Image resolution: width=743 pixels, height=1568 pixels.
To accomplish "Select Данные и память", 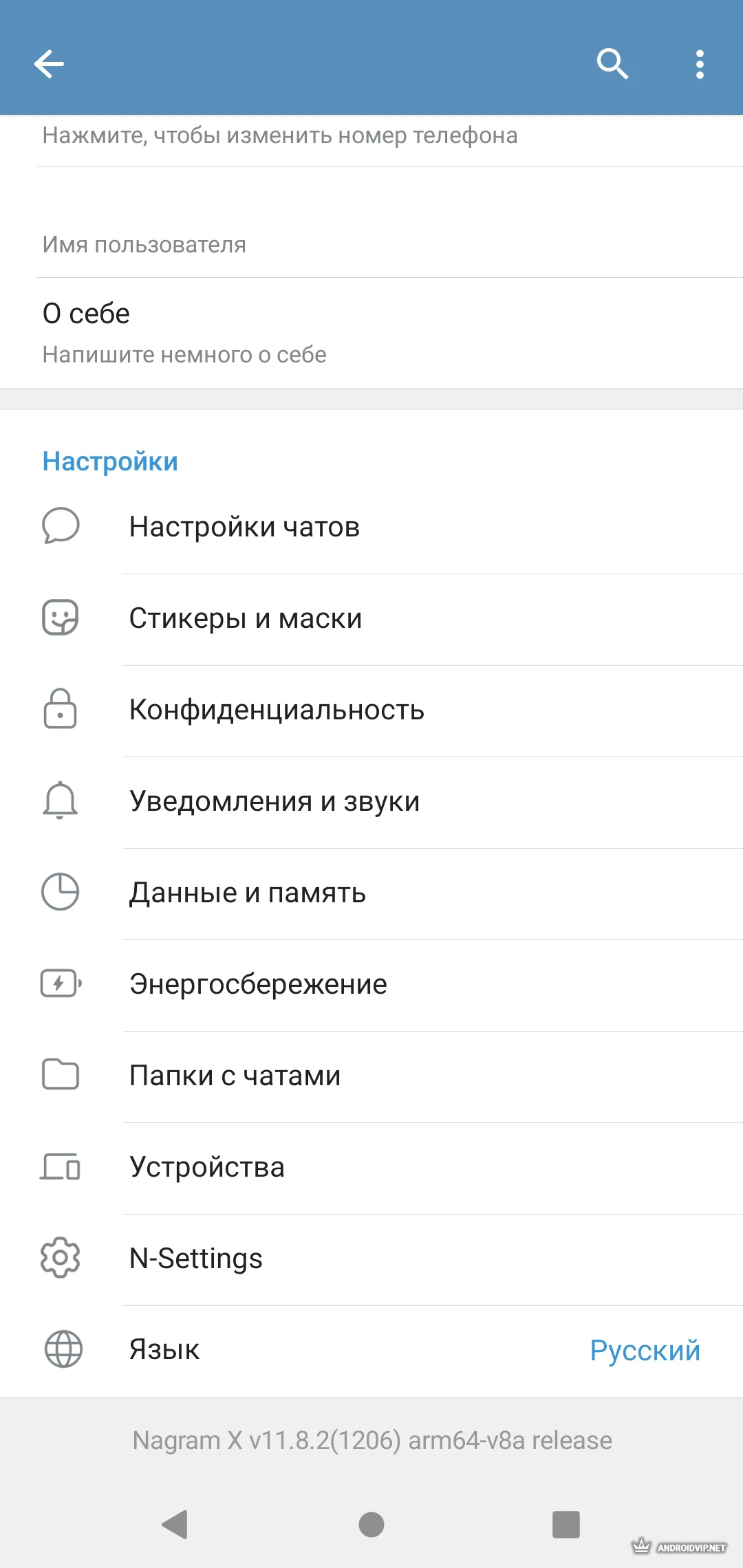I will pyautogui.click(x=371, y=893).
